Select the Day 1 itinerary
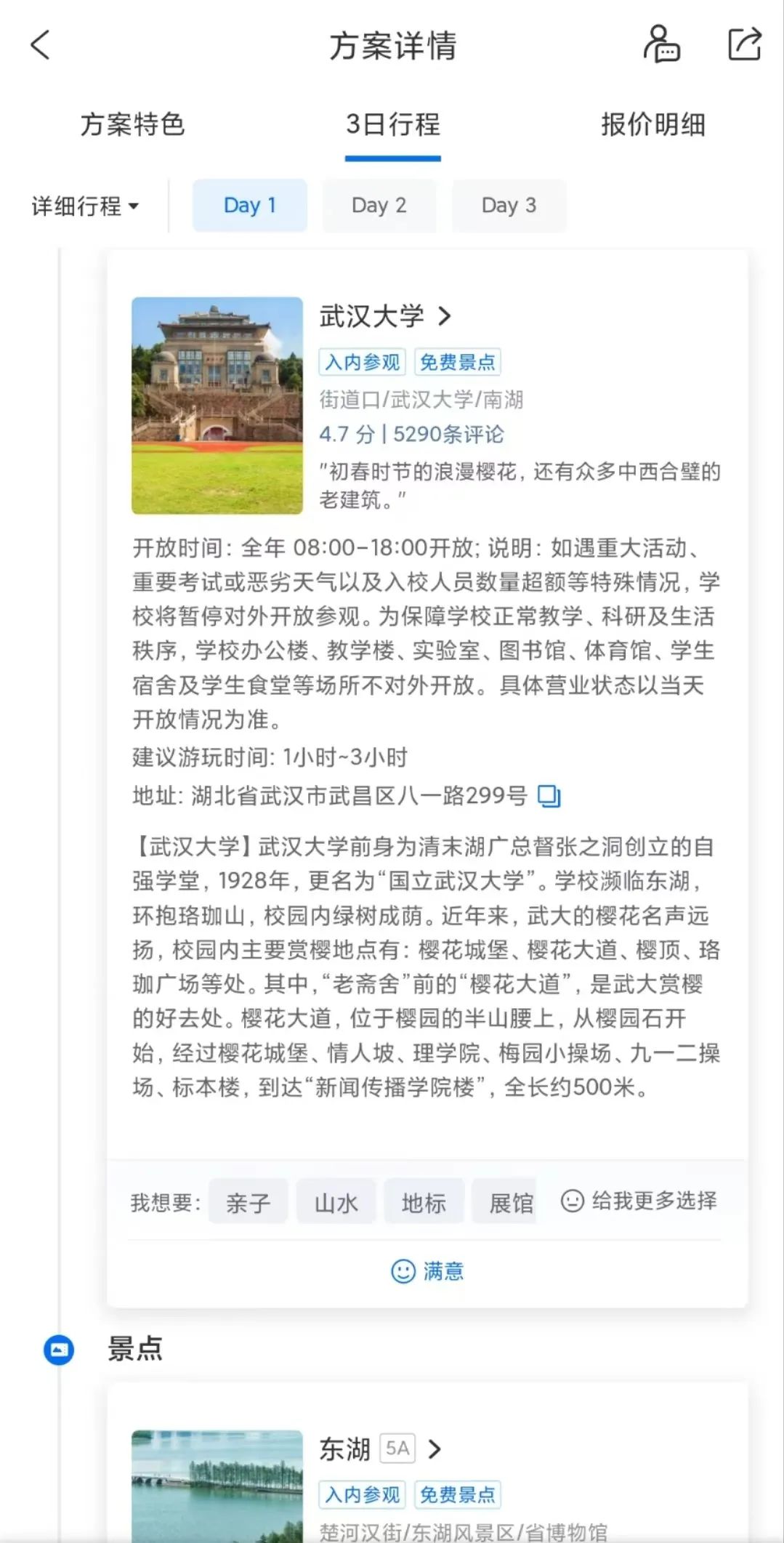784x1543 pixels. [x=249, y=206]
